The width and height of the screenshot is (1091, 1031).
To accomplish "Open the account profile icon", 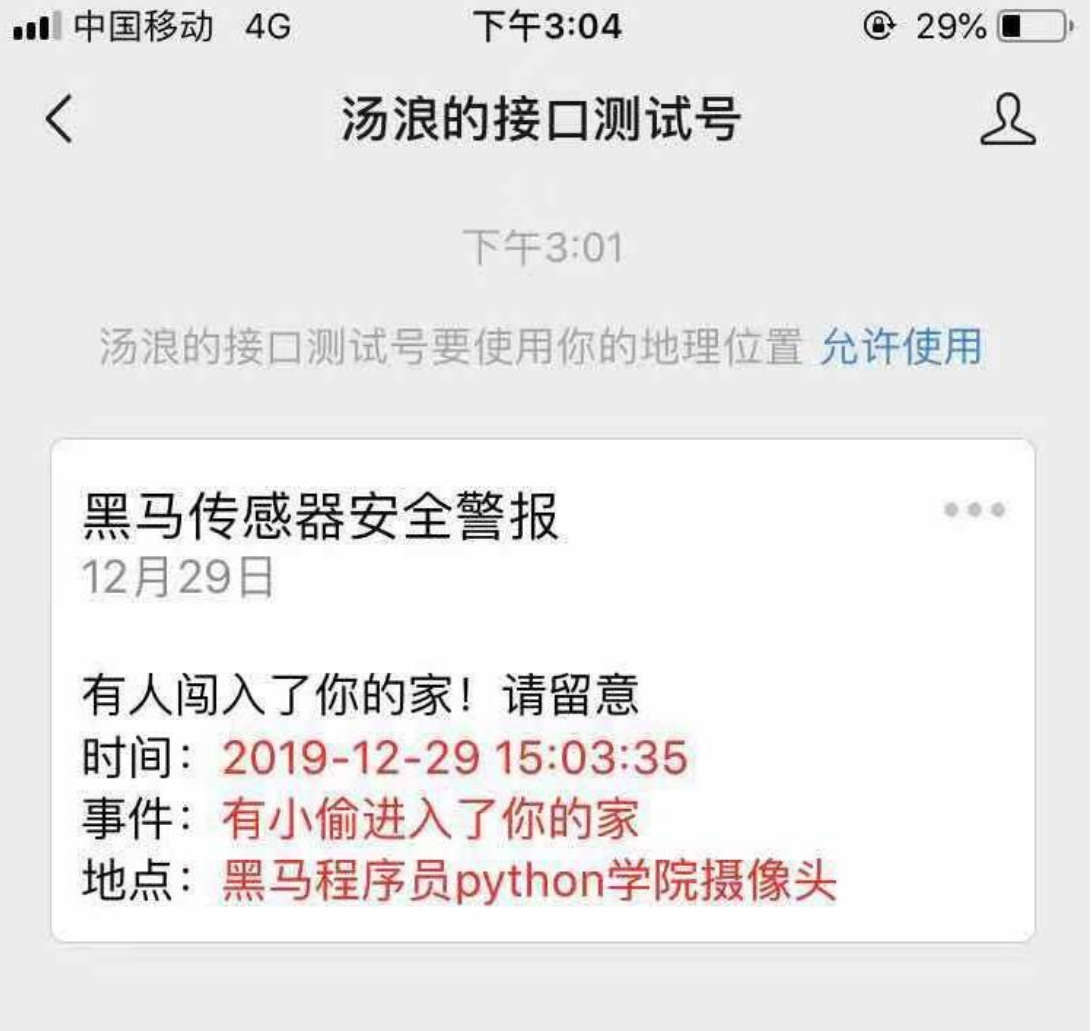I will point(1007,121).
